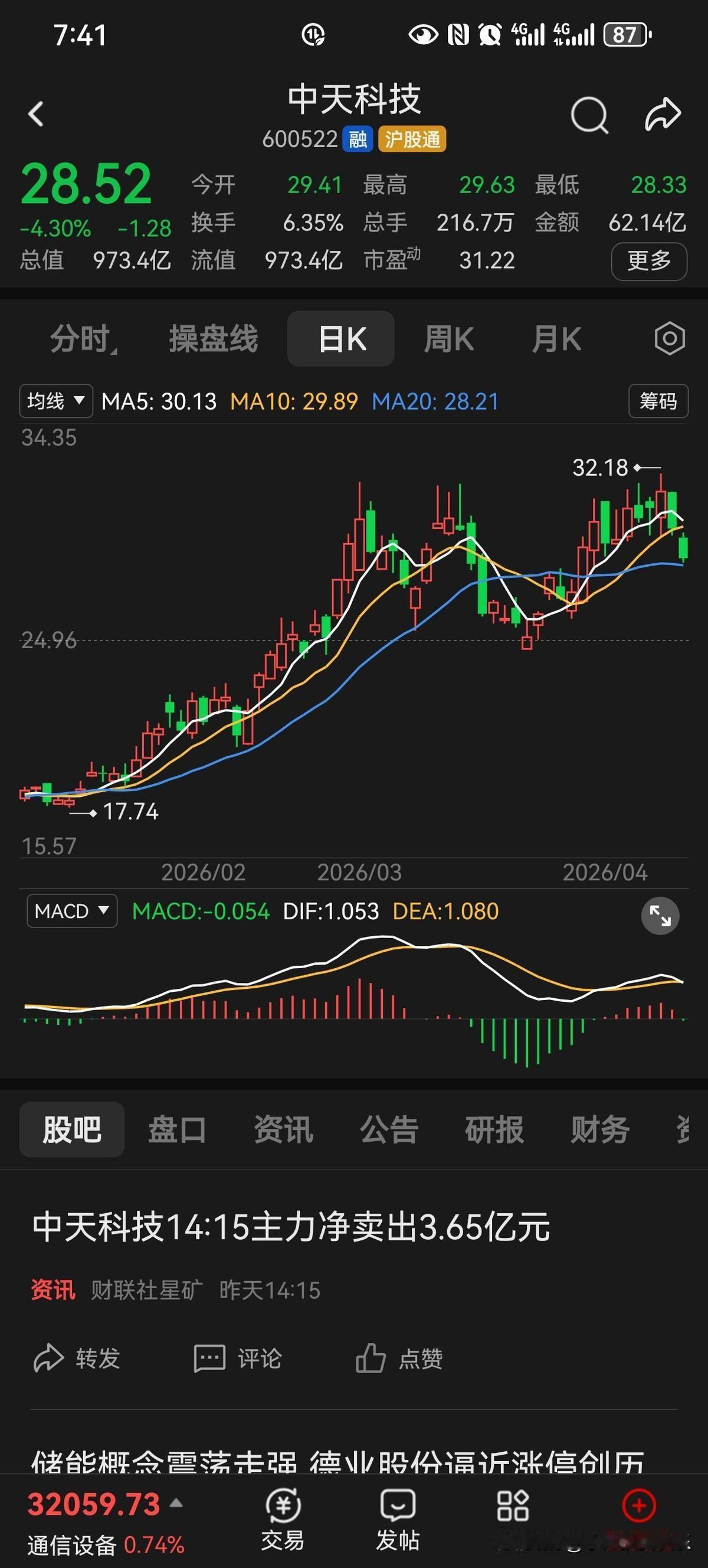View the 公告 announcements tab
This screenshot has height=1568, width=708.
pyautogui.click(x=389, y=1130)
